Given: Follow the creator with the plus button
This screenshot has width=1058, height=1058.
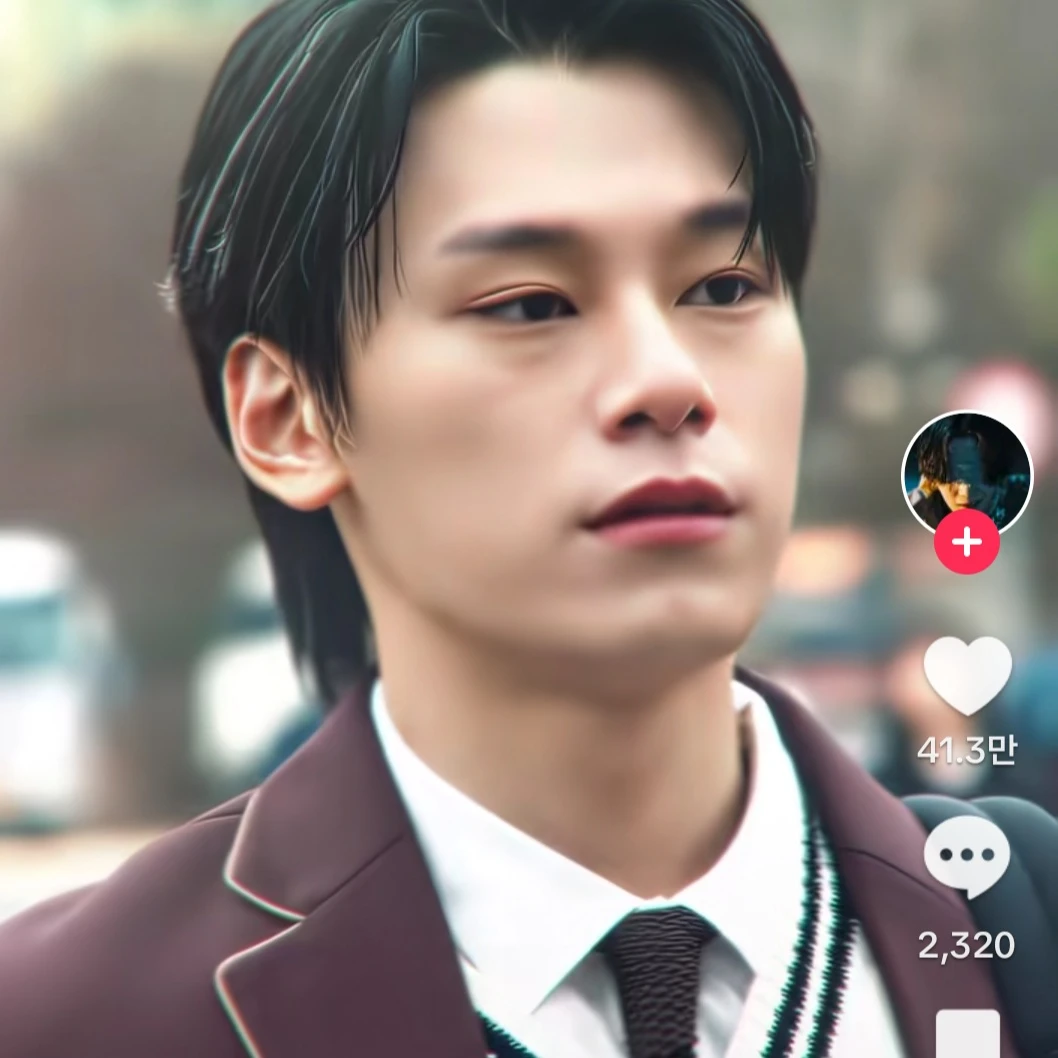Looking at the screenshot, I should point(966,543).
